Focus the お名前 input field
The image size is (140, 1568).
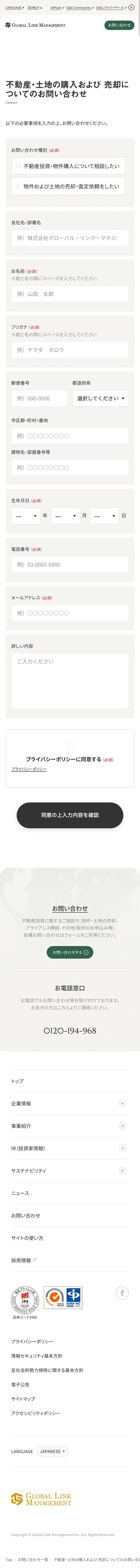click(x=69, y=294)
